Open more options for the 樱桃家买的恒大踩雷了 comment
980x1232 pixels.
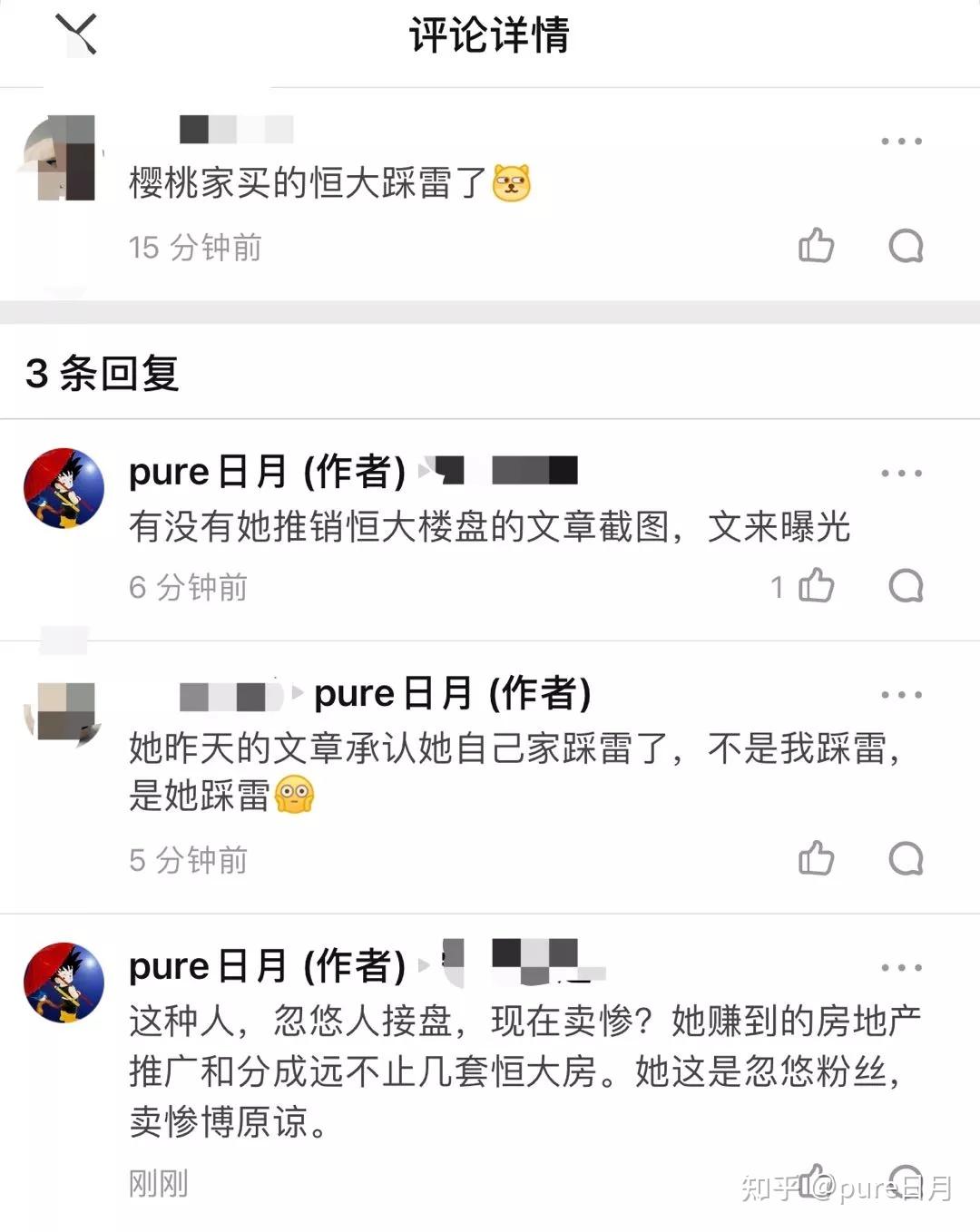pyautogui.click(x=901, y=142)
